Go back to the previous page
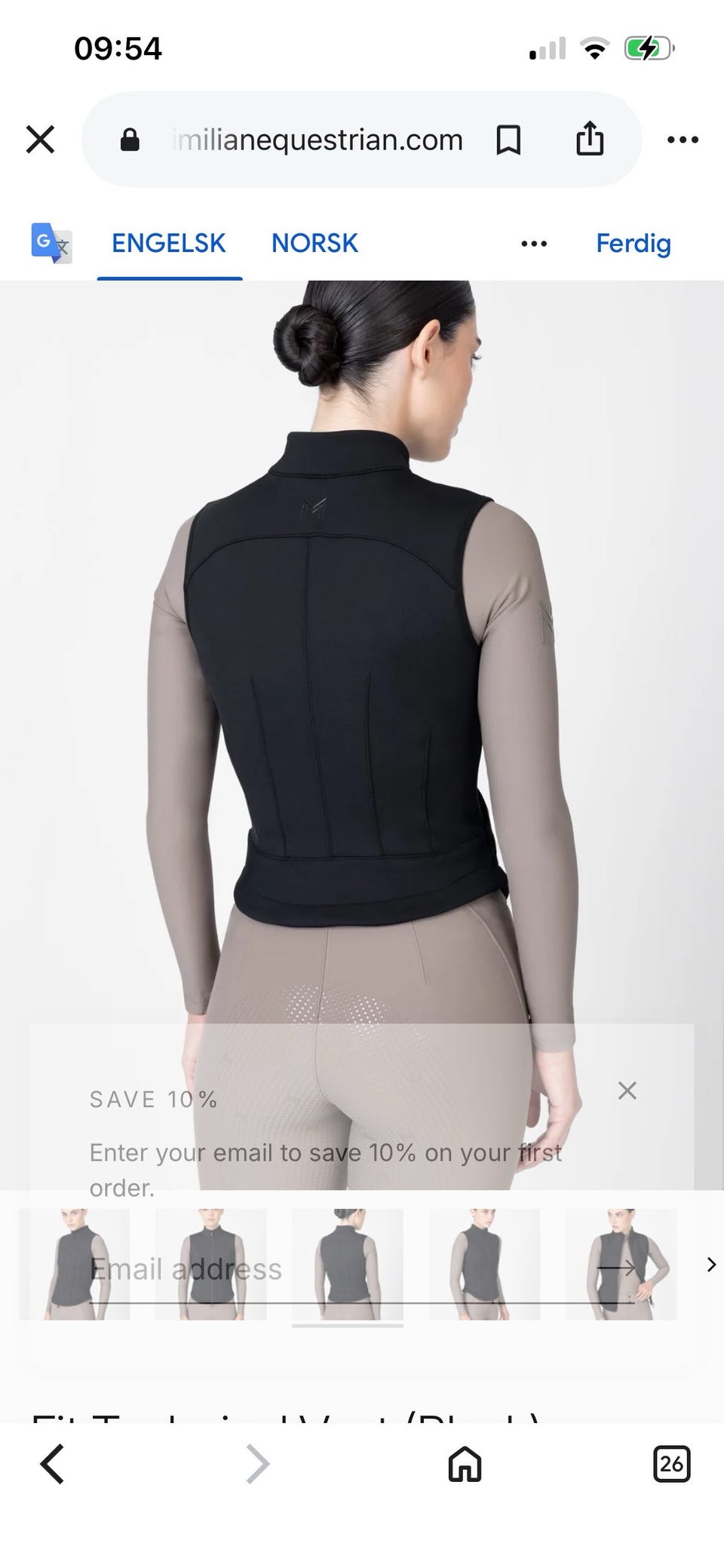Screen dimensions: 724x1568 [51, 1465]
